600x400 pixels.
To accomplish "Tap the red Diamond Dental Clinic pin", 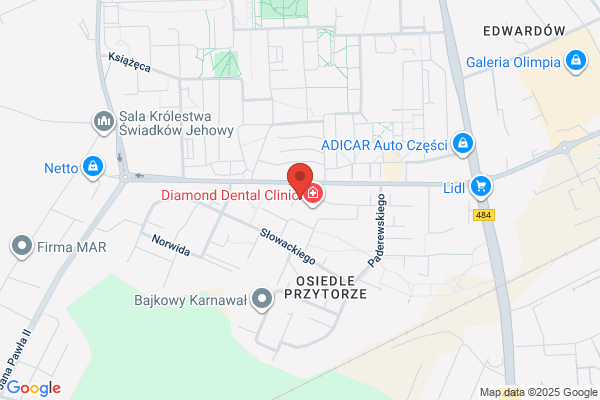I will coord(300,178).
